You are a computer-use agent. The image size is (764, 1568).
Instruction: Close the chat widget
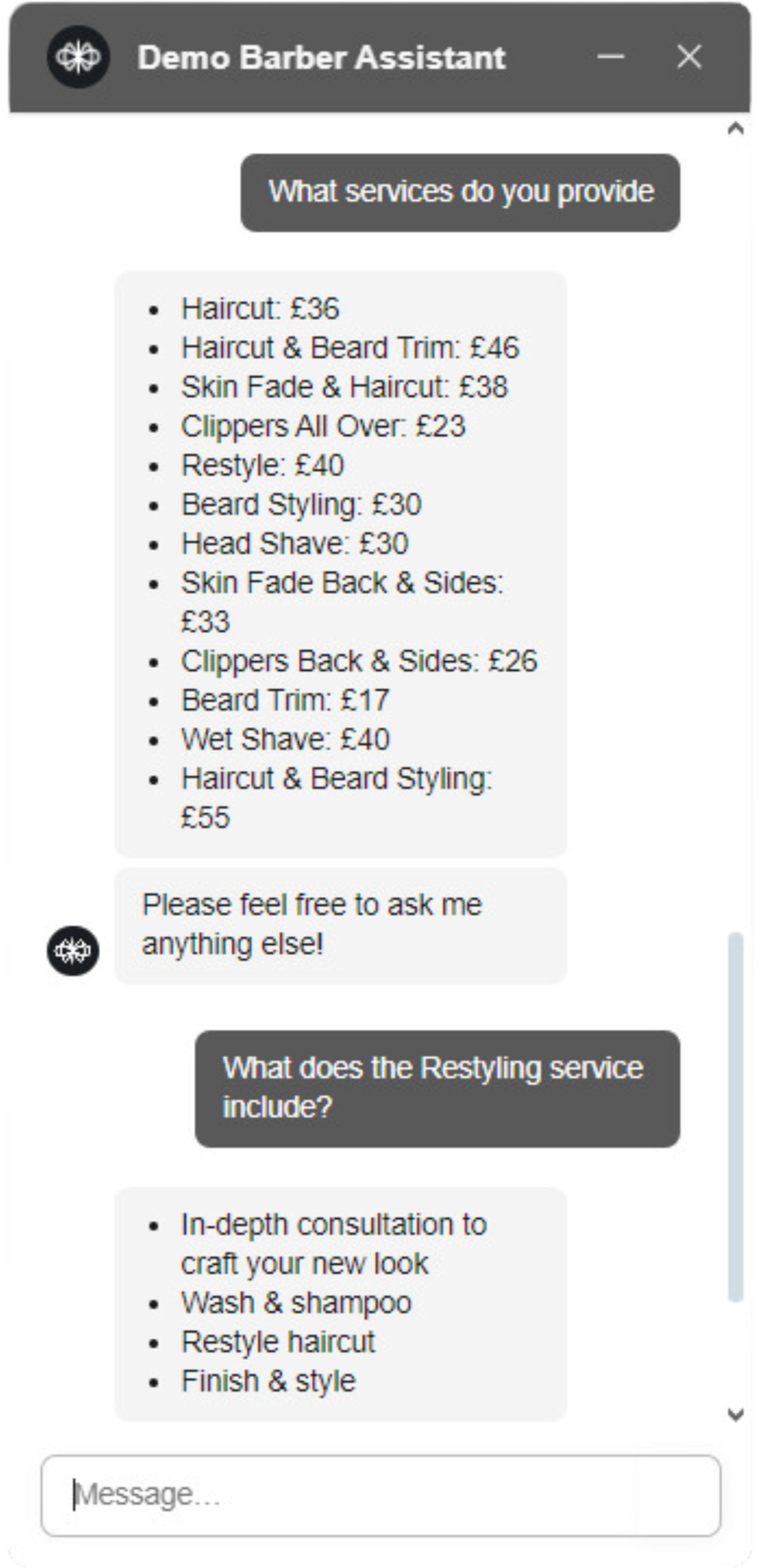pyautogui.click(x=689, y=57)
